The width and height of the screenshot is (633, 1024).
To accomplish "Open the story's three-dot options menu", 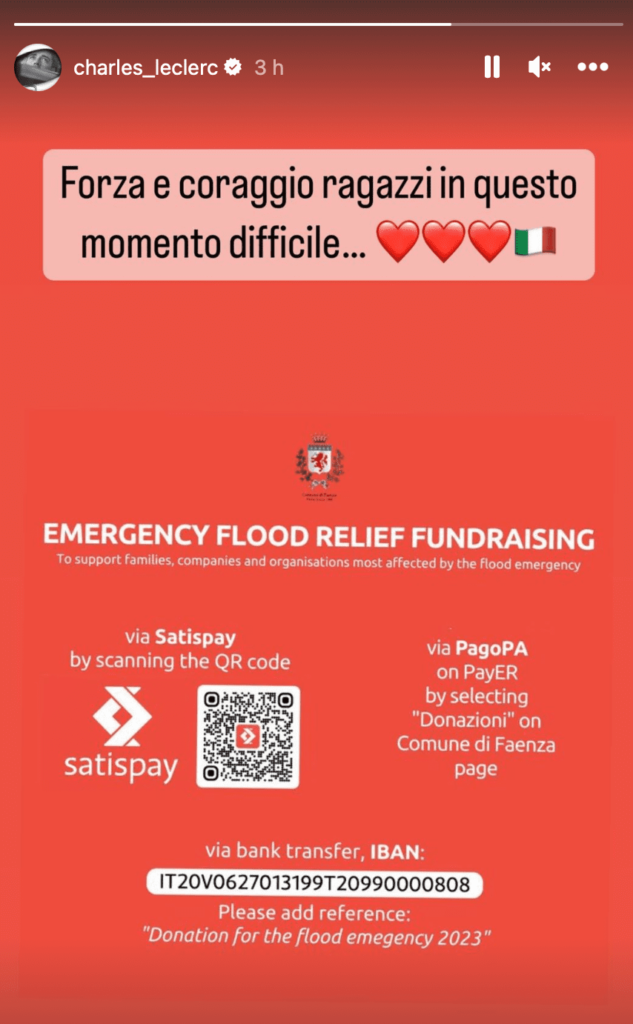I will click(x=593, y=67).
